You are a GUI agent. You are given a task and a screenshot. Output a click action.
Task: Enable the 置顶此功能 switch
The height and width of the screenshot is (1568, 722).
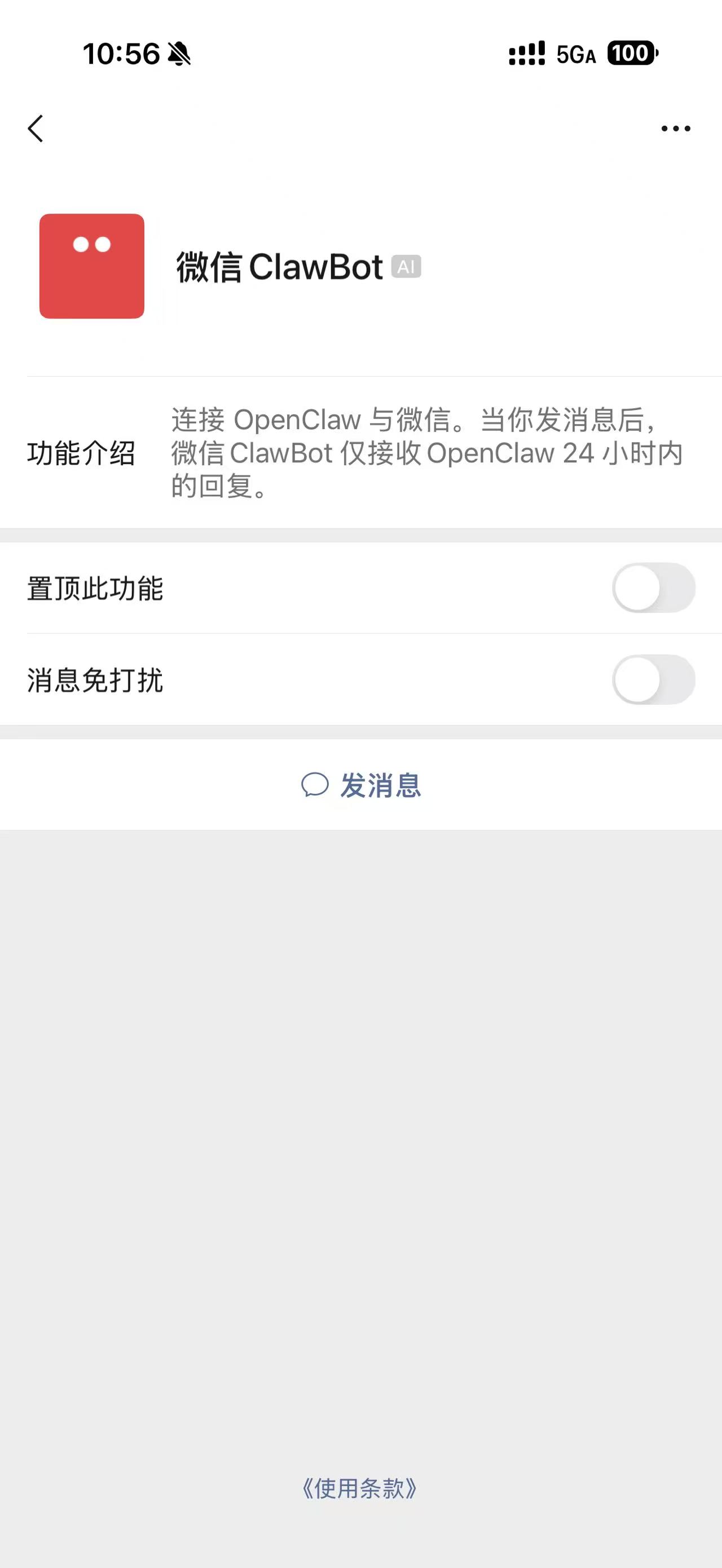click(x=653, y=588)
